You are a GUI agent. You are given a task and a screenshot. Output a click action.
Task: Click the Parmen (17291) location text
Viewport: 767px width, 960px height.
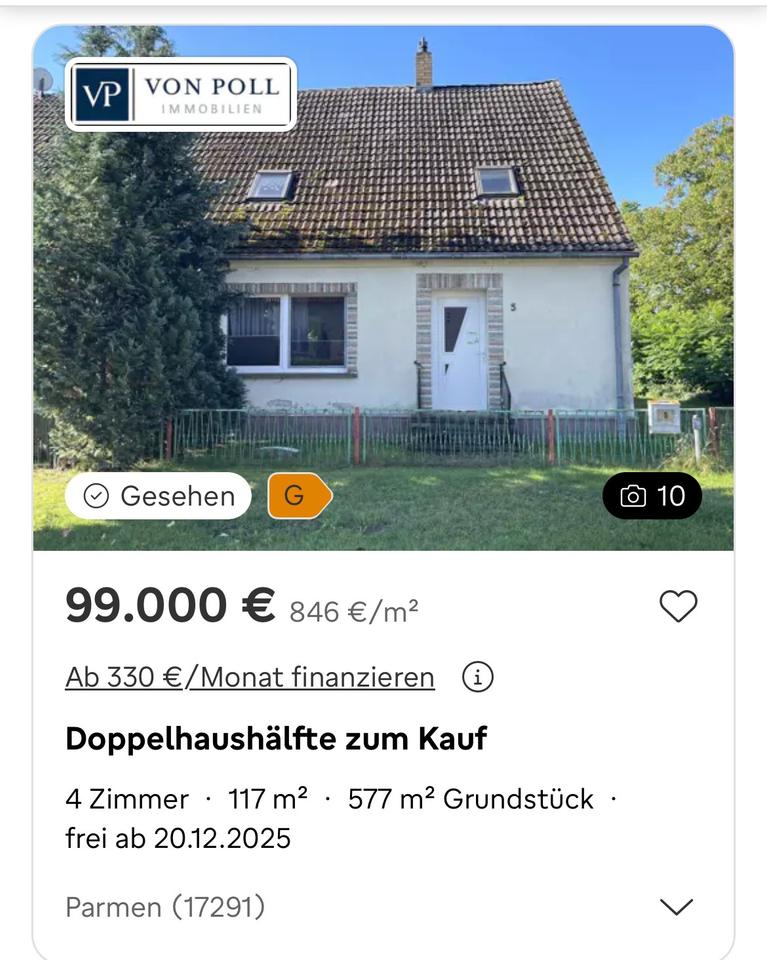pos(164,908)
